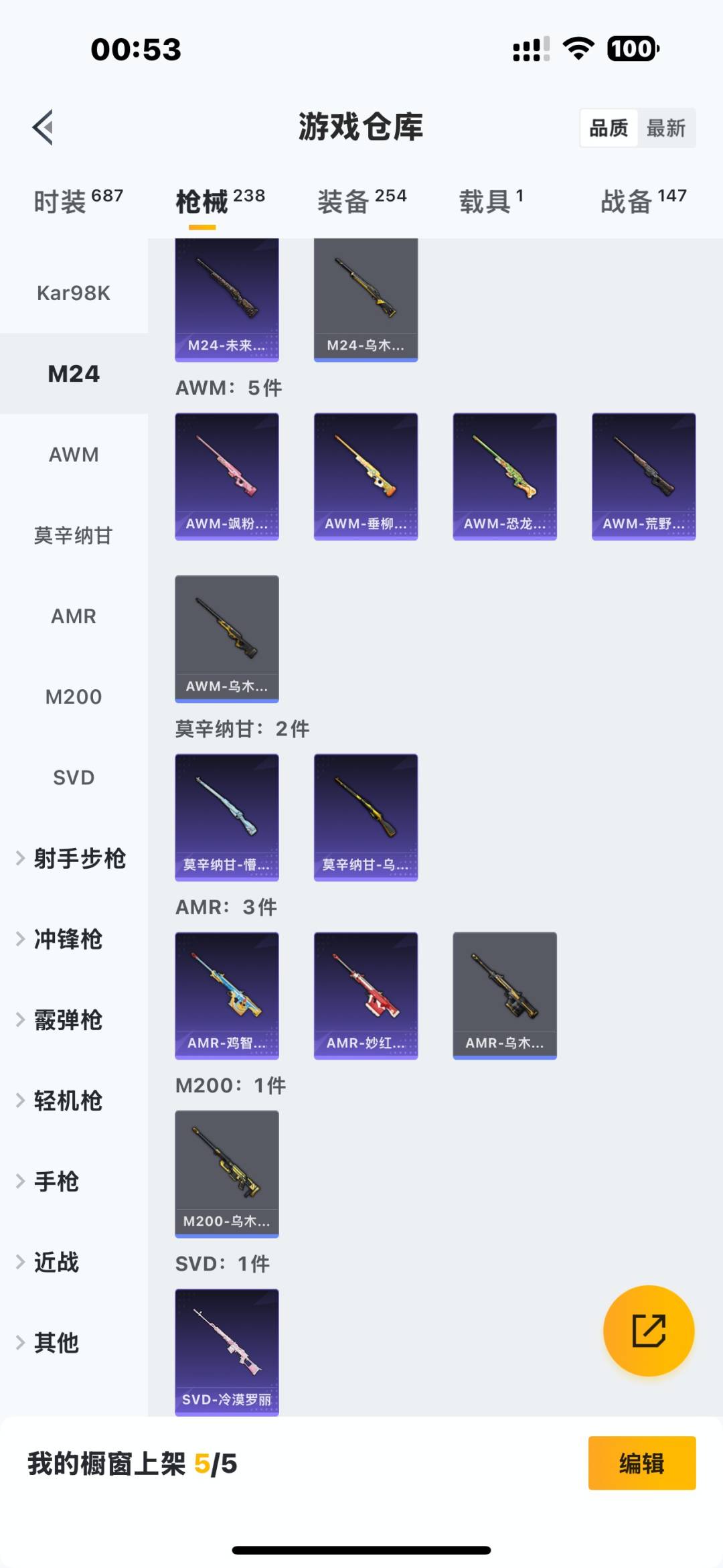Jump to SVD in the side list
The width and height of the screenshot is (723, 1568).
point(74,778)
